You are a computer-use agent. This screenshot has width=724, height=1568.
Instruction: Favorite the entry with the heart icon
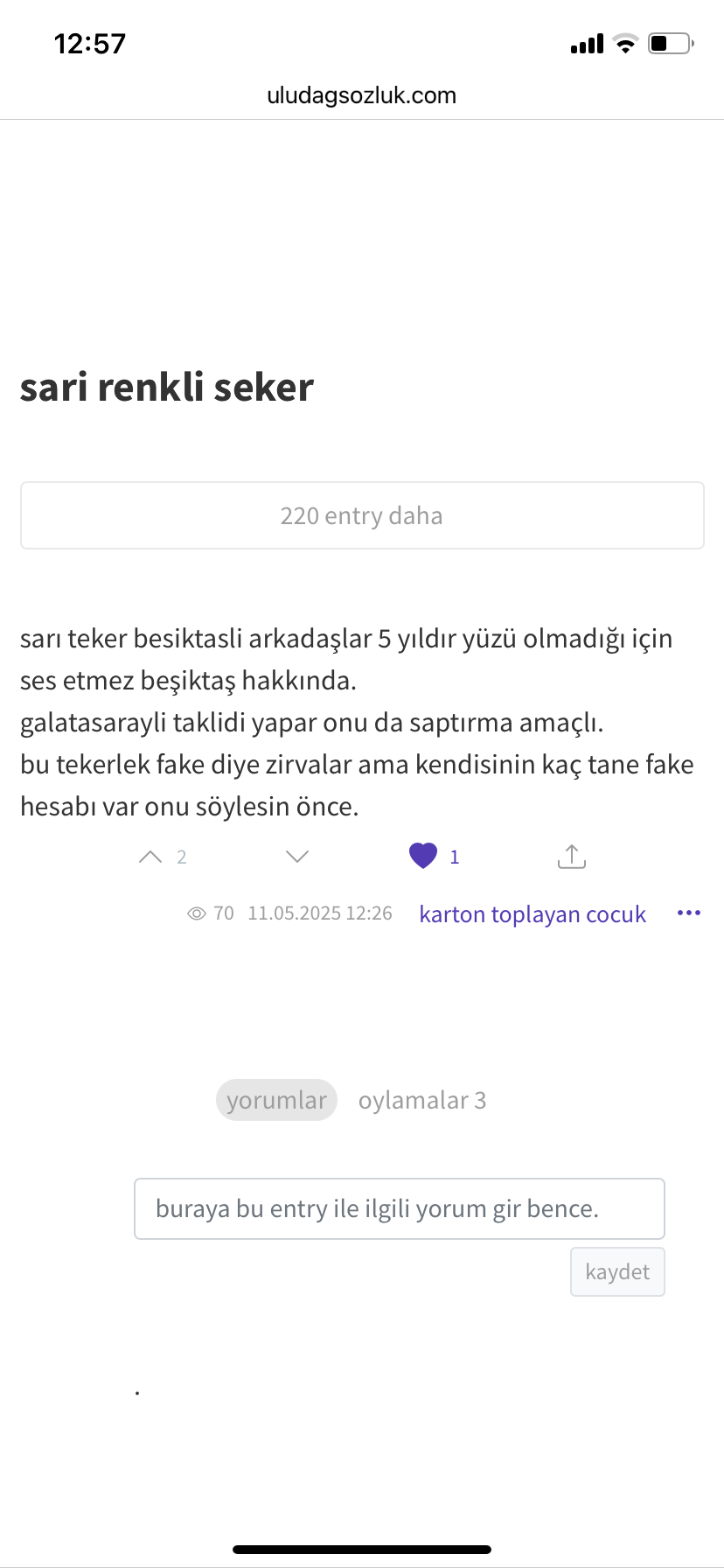[423, 856]
